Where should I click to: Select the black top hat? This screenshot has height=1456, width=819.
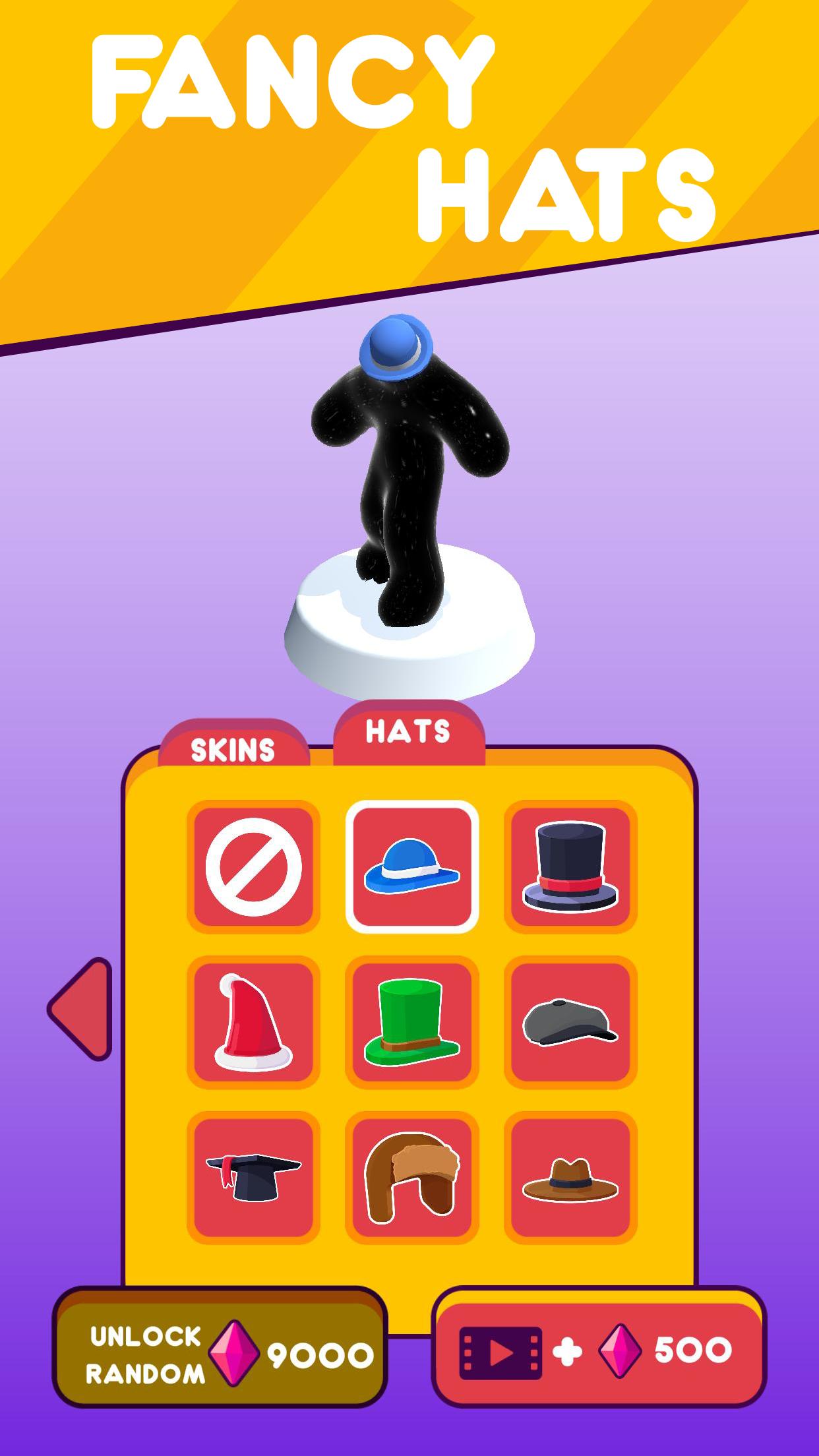point(570,866)
